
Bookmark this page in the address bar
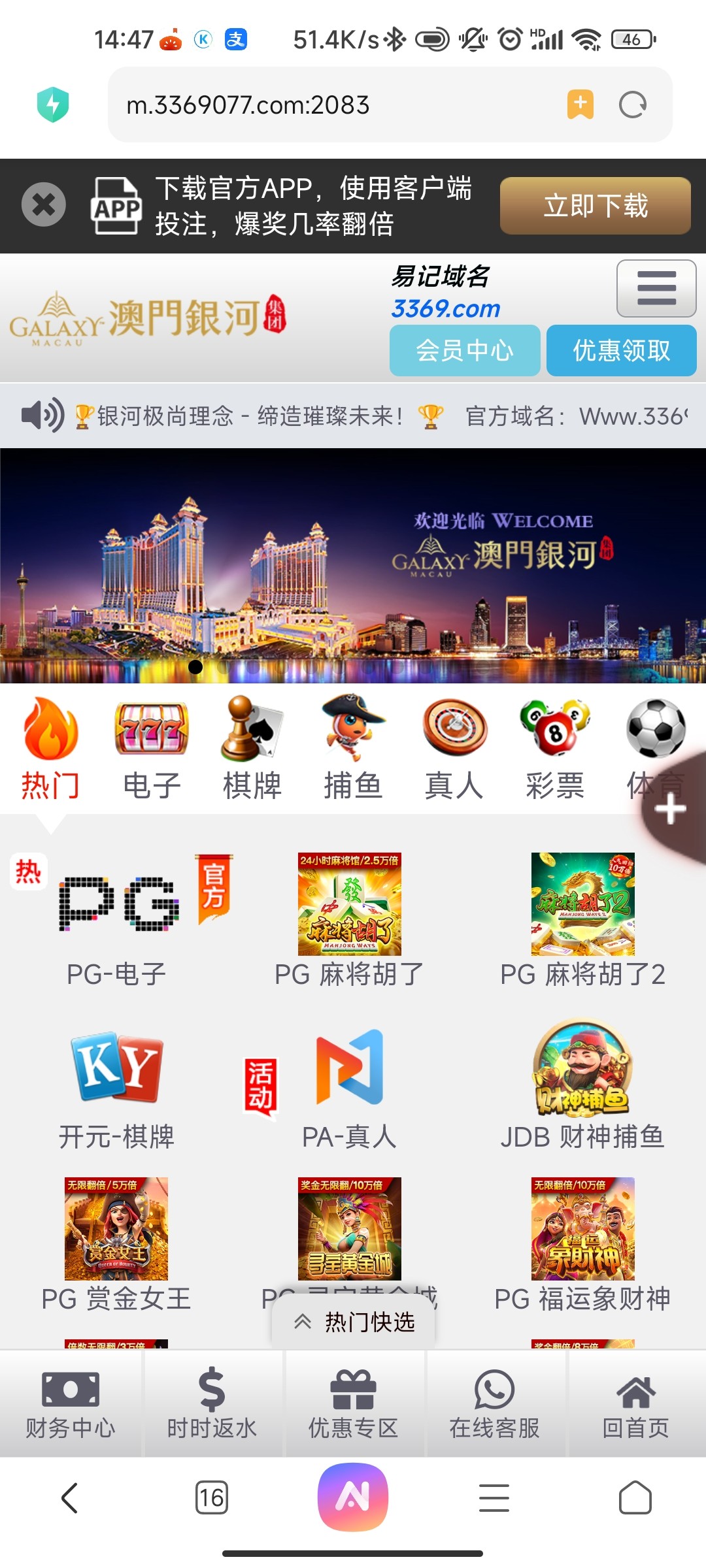pyautogui.click(x=580, y=105)
